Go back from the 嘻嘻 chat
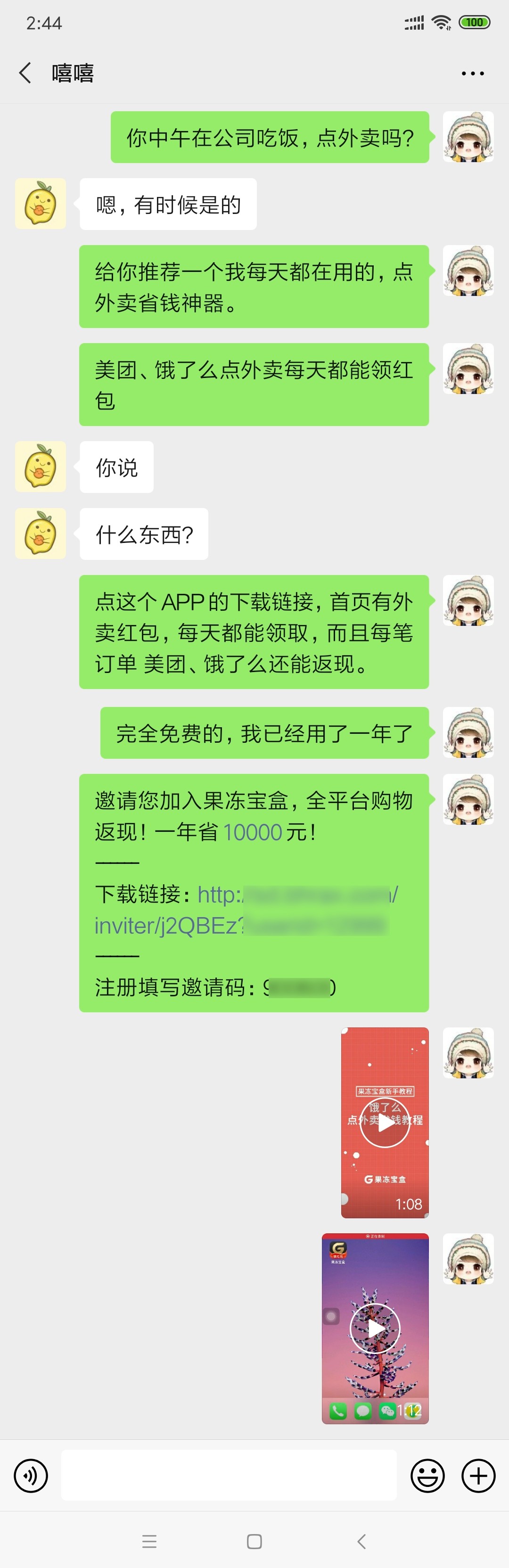Screen dimensions: 509x1568 [25, 73]
